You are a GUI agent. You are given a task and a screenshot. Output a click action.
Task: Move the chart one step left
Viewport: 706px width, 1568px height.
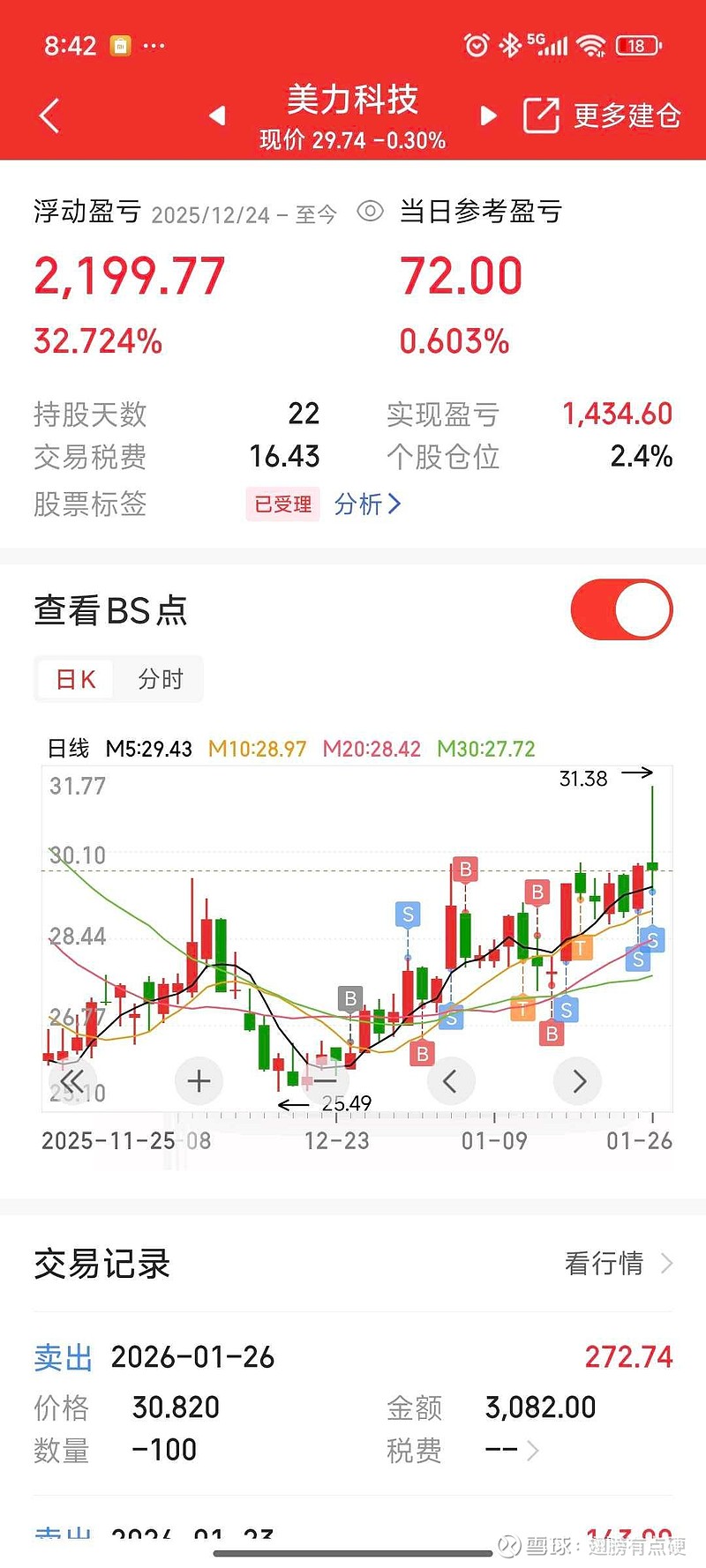tap(450, 1080)
